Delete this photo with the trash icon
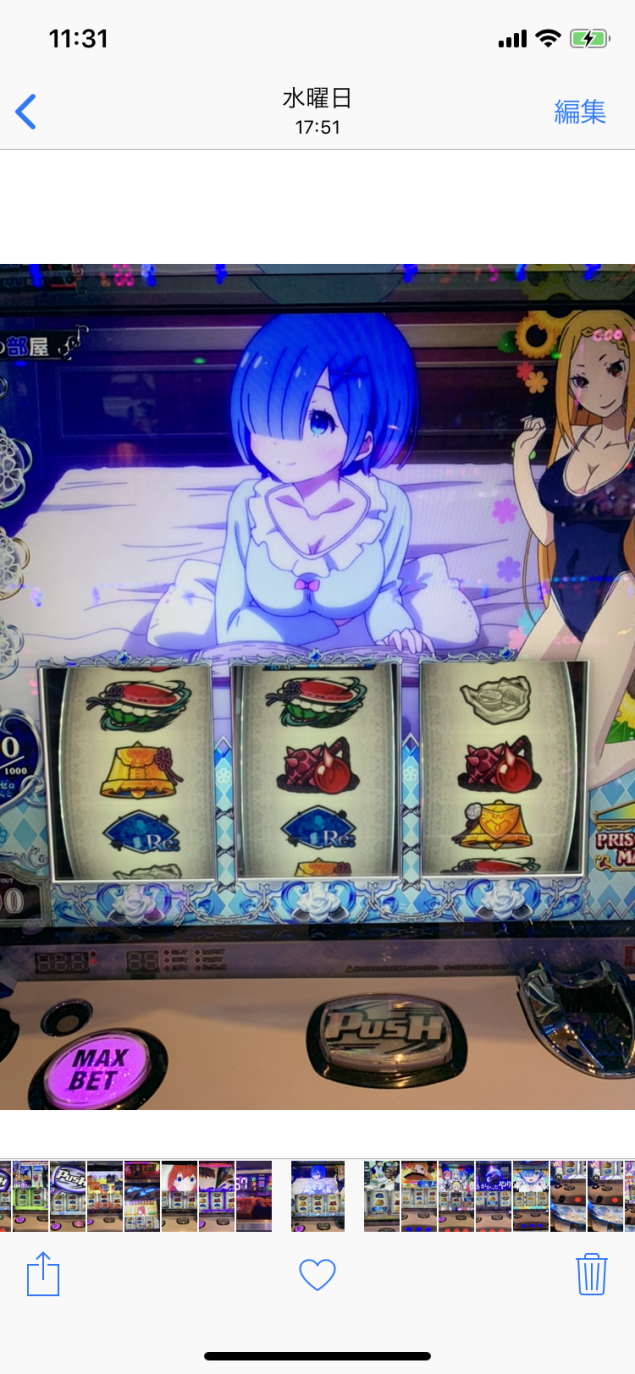Screen dimensions: 635x1374 [591, 1274]
